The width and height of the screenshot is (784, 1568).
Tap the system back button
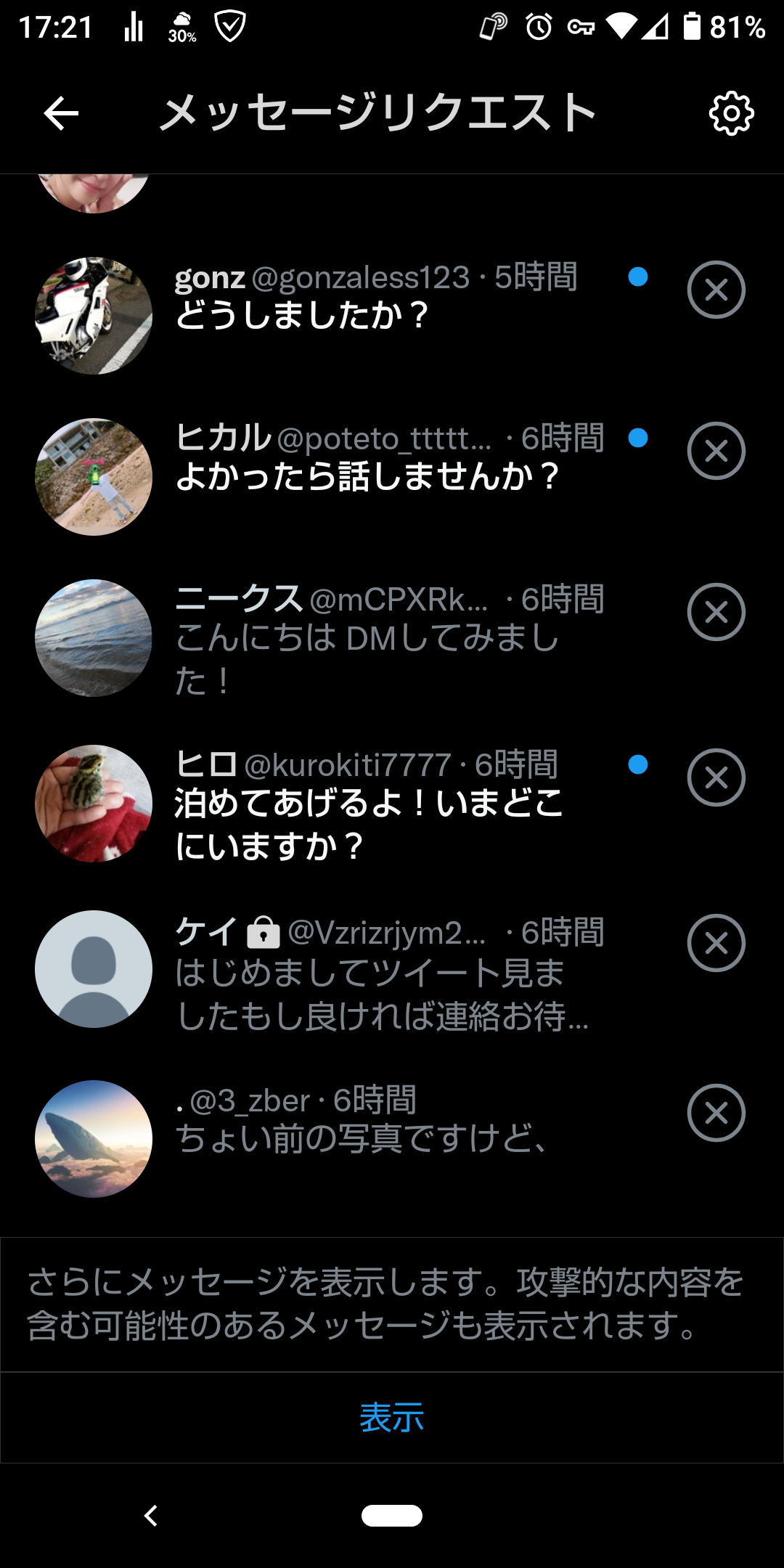tap(151, 1516)
